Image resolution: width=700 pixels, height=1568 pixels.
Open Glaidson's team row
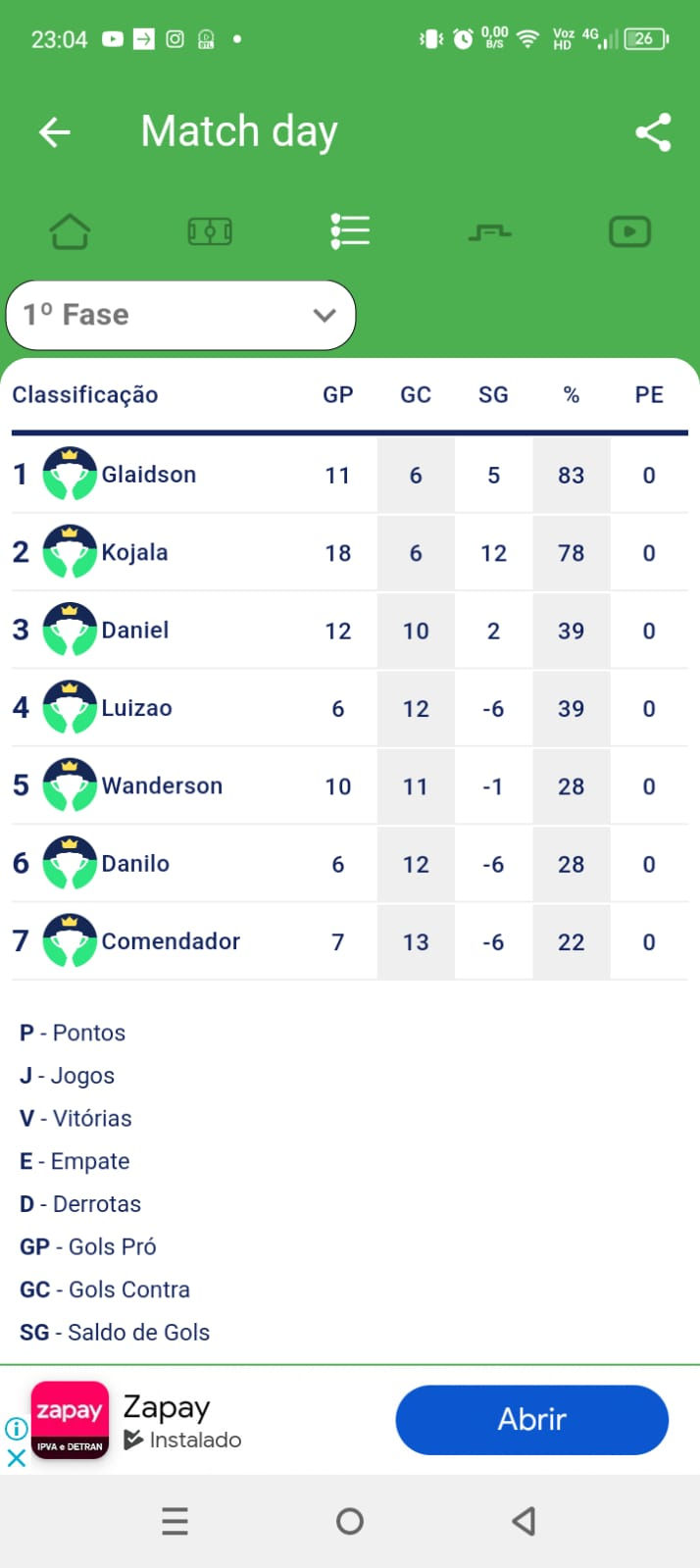point(350,475)
